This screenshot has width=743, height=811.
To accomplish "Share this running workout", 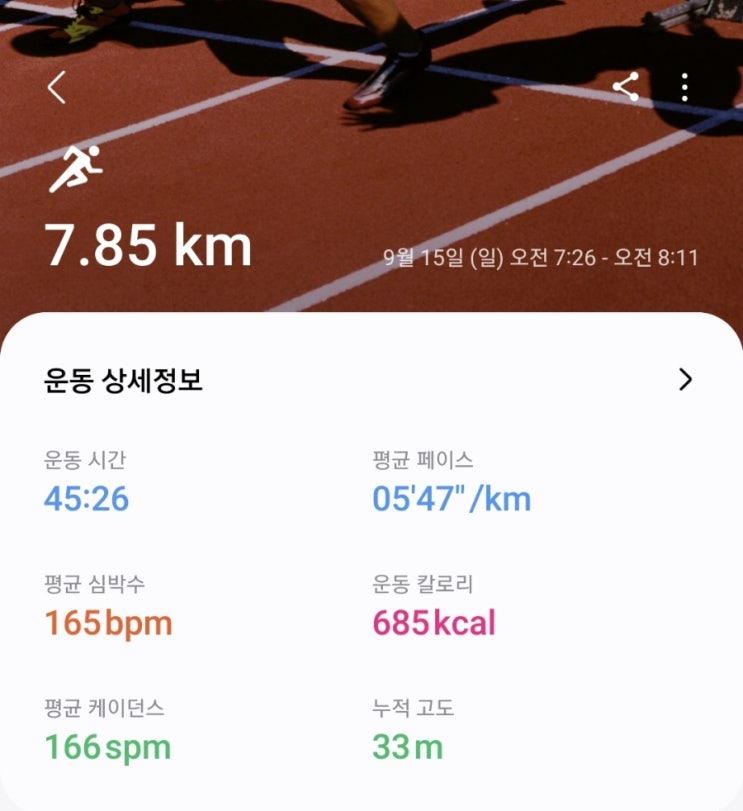I will click(626, 87).
